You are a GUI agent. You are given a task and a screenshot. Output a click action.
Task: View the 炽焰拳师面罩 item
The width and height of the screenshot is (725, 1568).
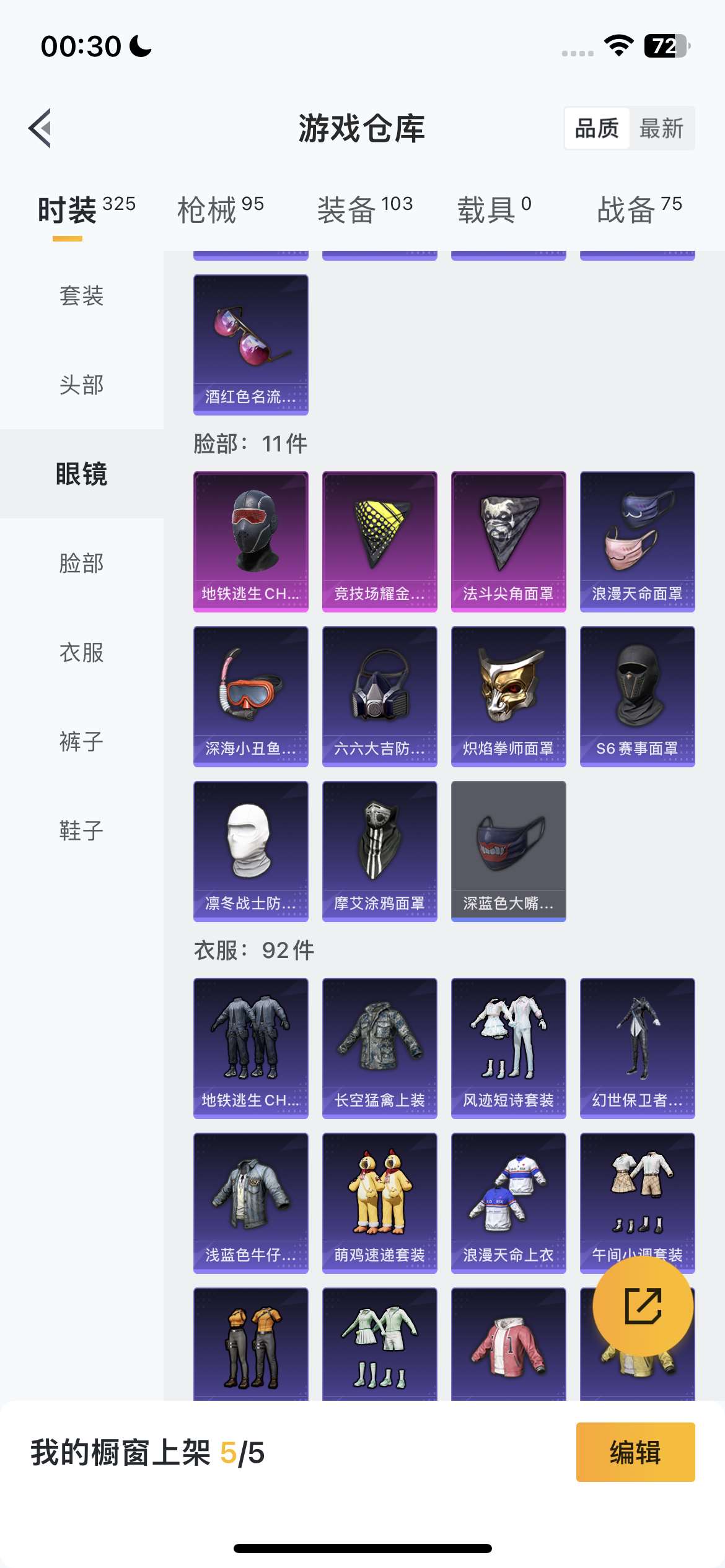[508, 696]
